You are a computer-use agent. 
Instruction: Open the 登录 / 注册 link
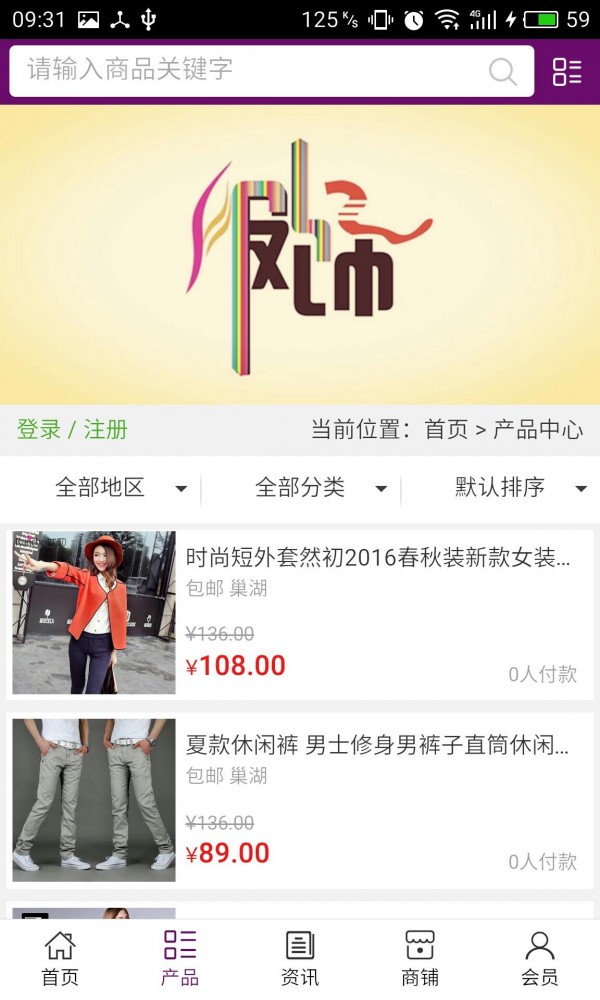pos(72,430)
